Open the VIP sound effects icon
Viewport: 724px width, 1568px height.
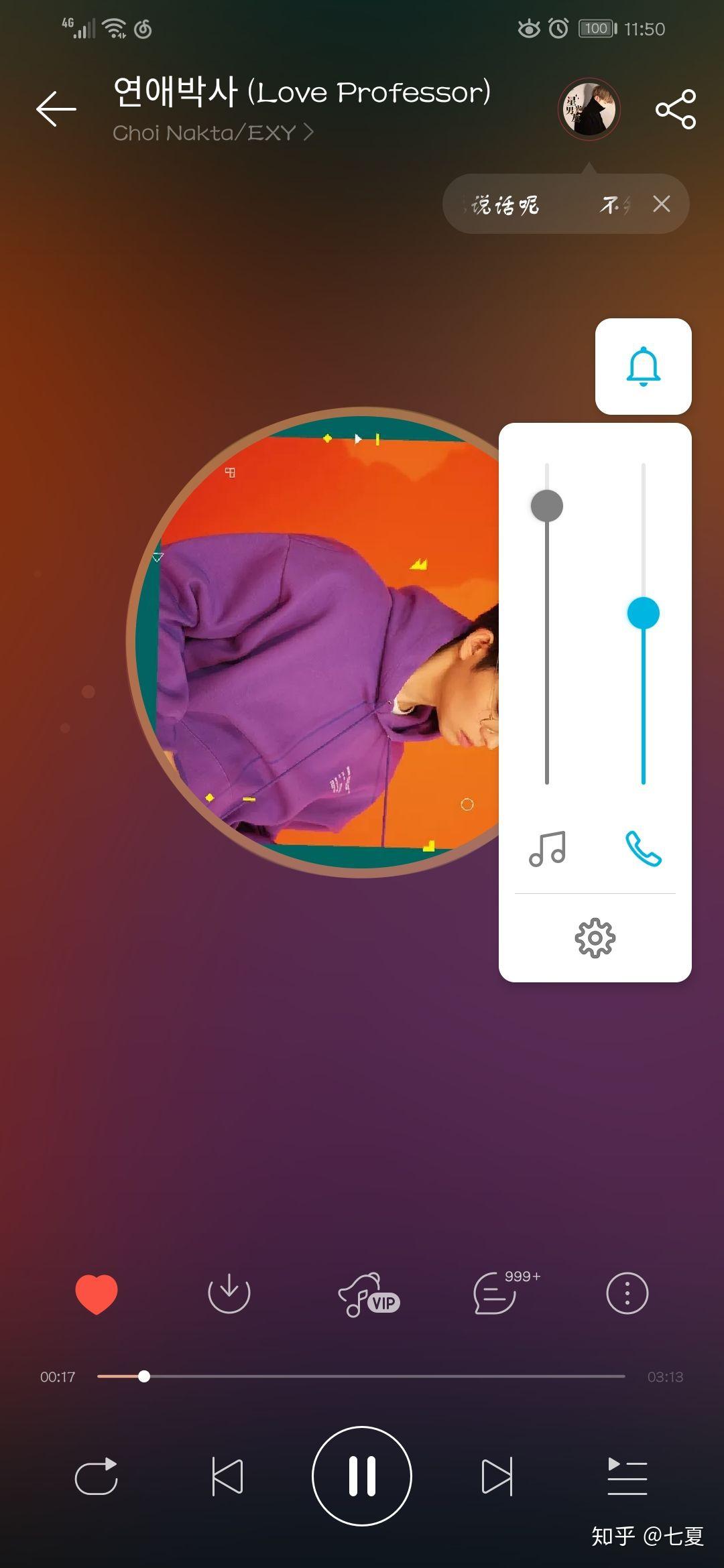coord(368,1295)
